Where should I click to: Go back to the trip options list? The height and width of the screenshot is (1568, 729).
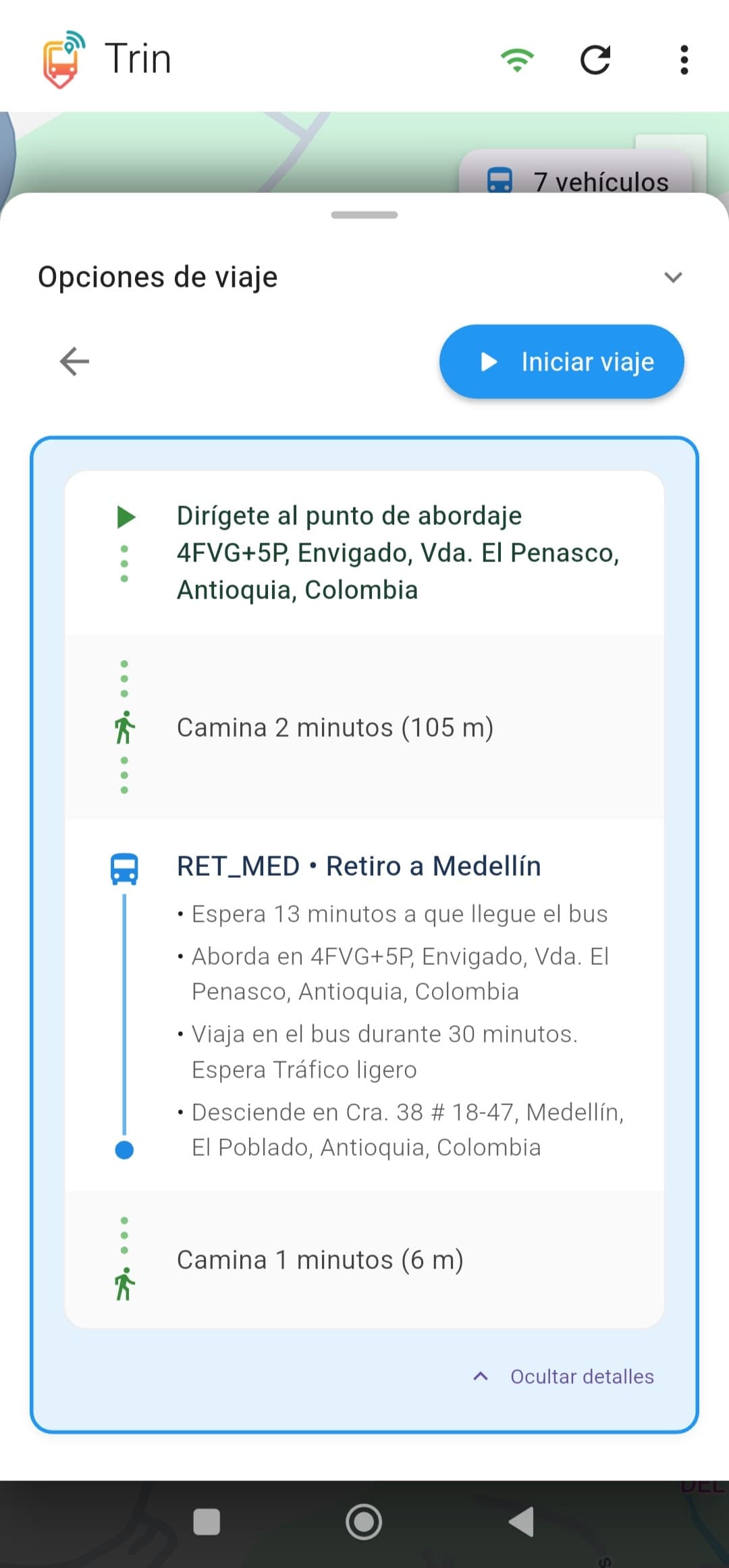tap(74, 362)
